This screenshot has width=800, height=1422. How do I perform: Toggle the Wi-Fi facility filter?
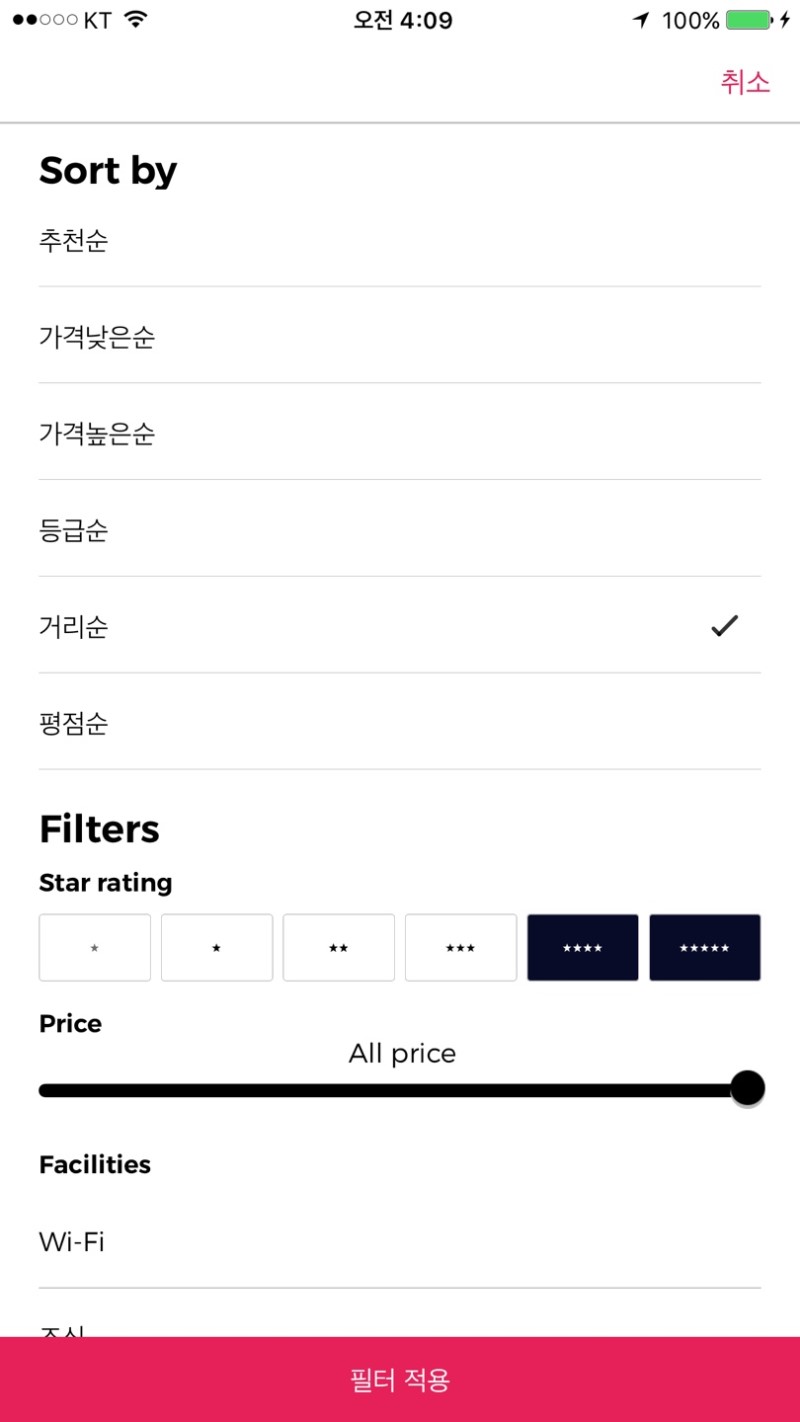click(400, 1242)
